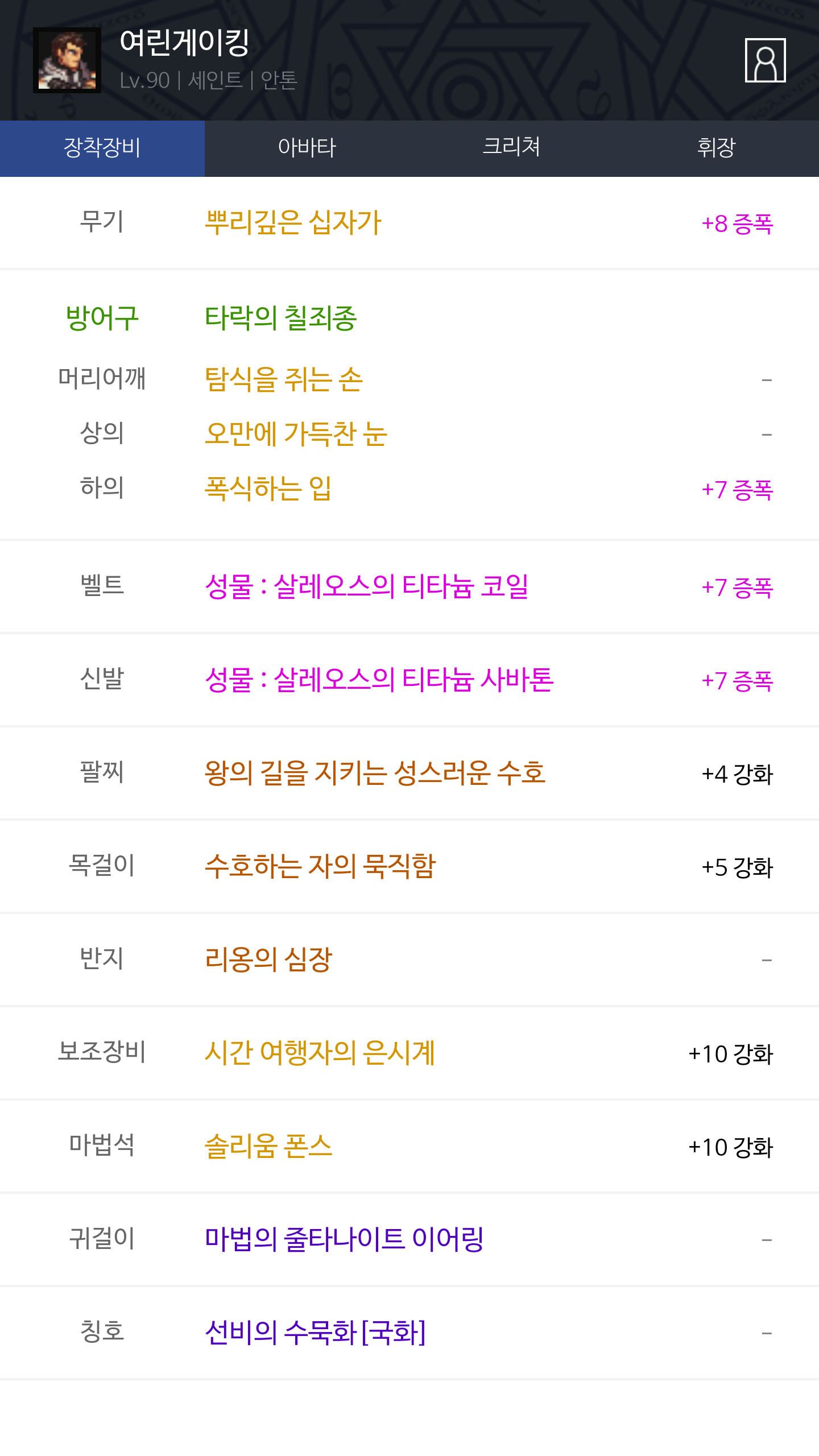Image resolution: width=819 pixels, height=1456 pixels.
Task: Open sub equipment 시간 여행자의 은시계
Action: 320,1053
